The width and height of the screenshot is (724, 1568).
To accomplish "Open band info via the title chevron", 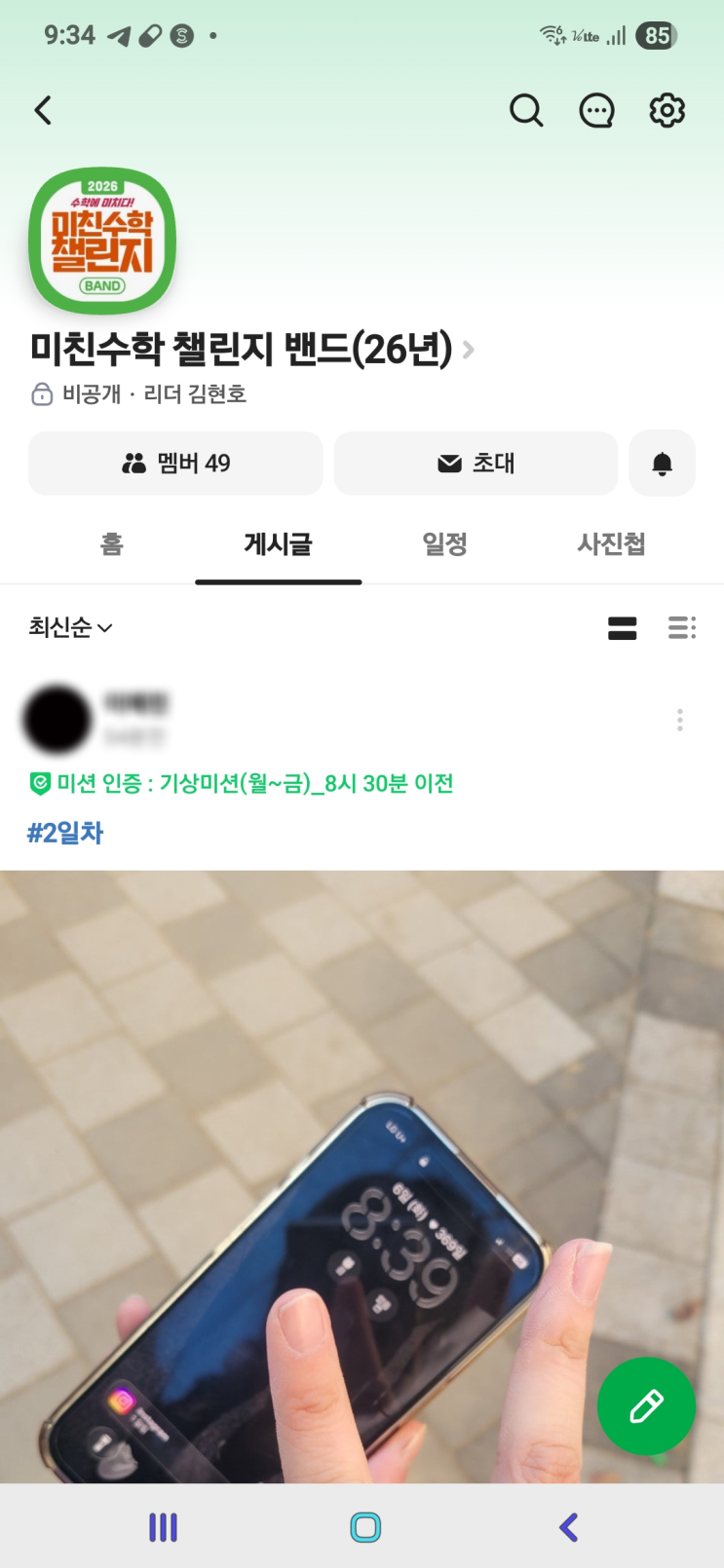I will pos(469,350).
